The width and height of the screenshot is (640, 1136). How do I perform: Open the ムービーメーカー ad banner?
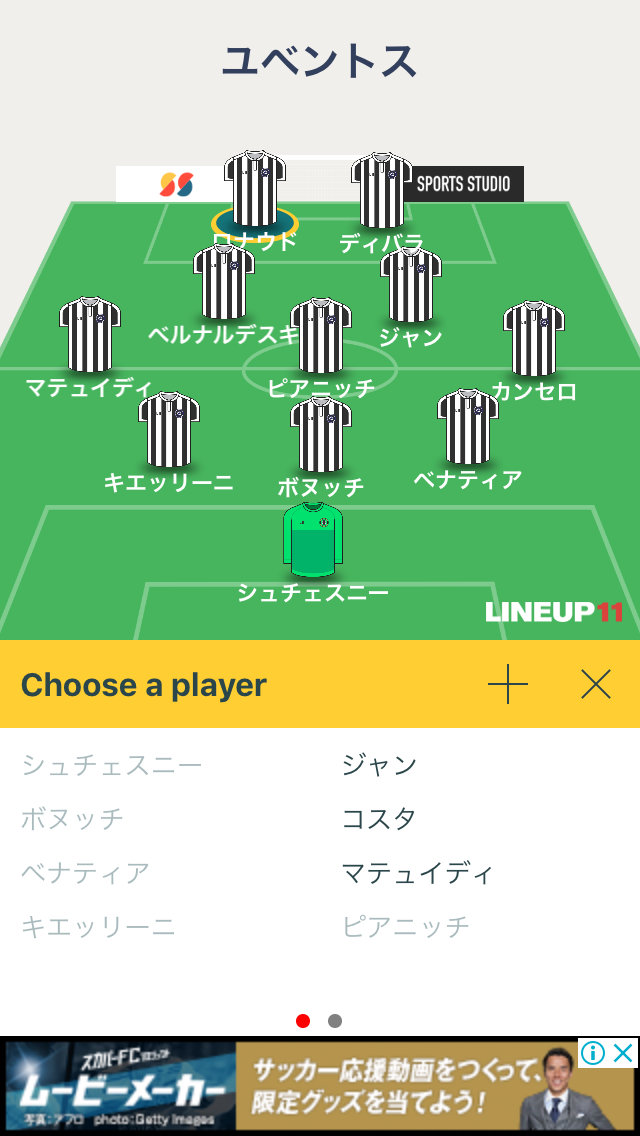(x=320, y=1085)
